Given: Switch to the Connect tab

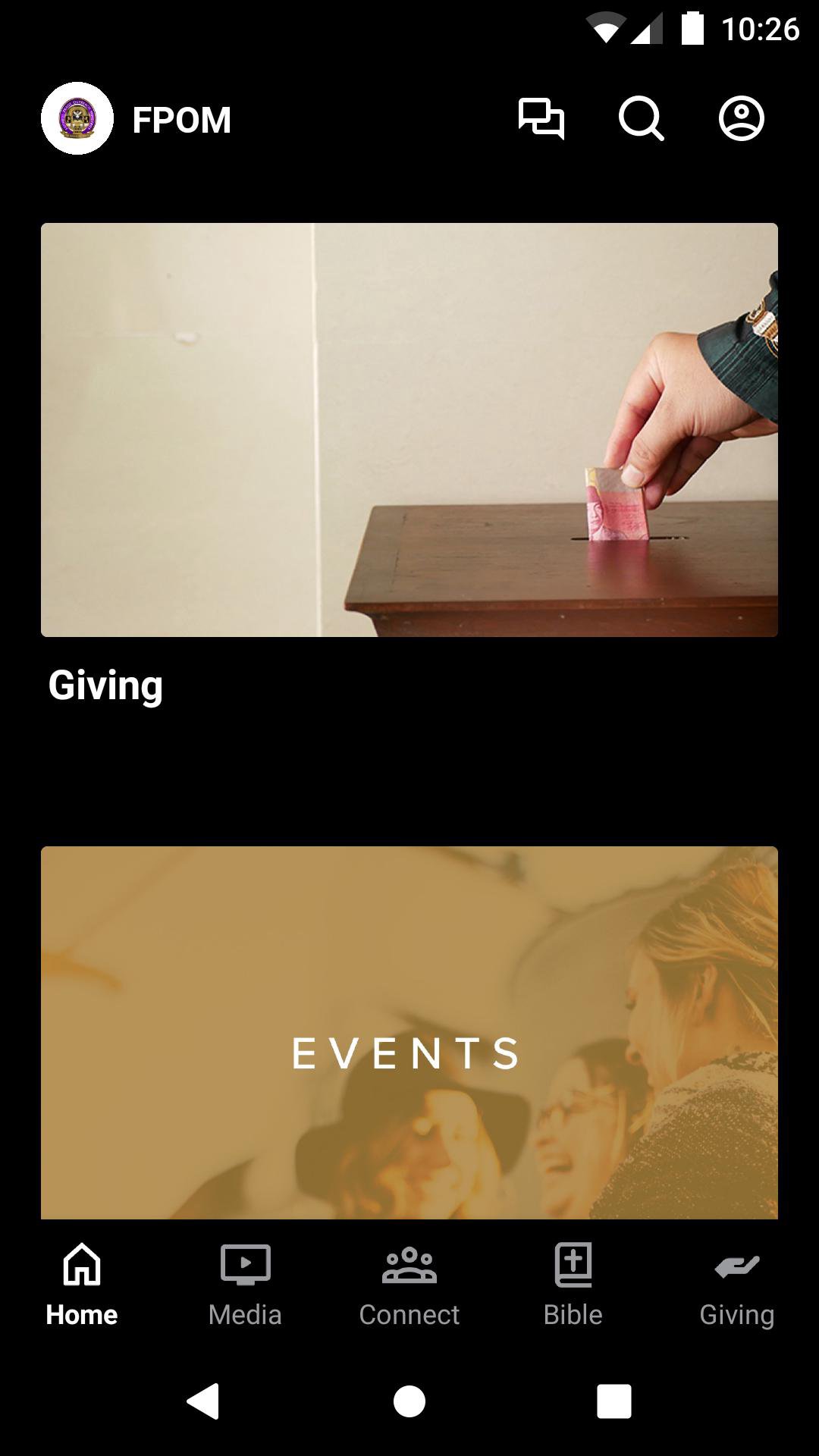Looking at the screenshot, I should [409, 1283].
